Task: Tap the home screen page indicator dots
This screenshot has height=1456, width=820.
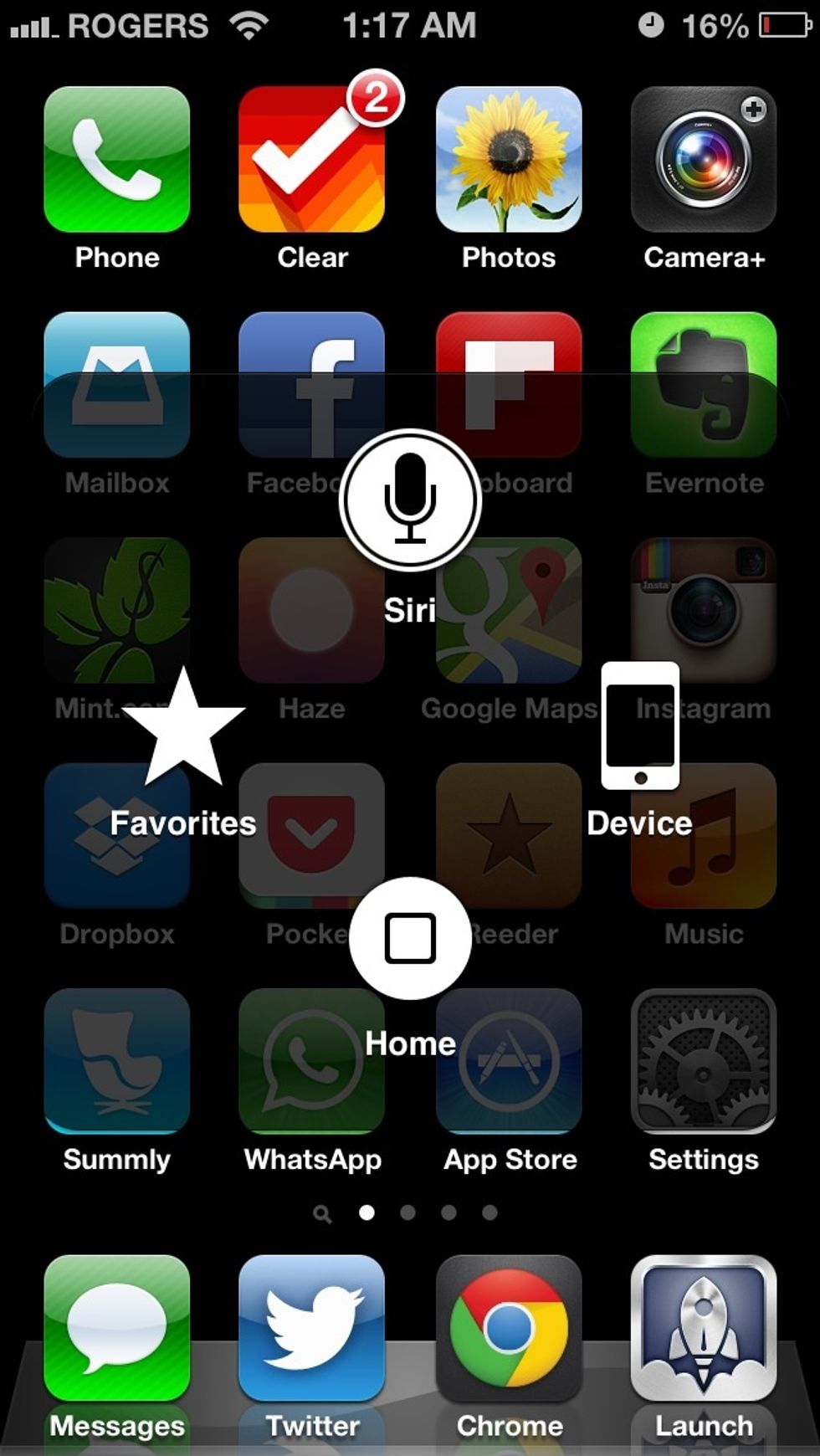Action: [407, 1212]
